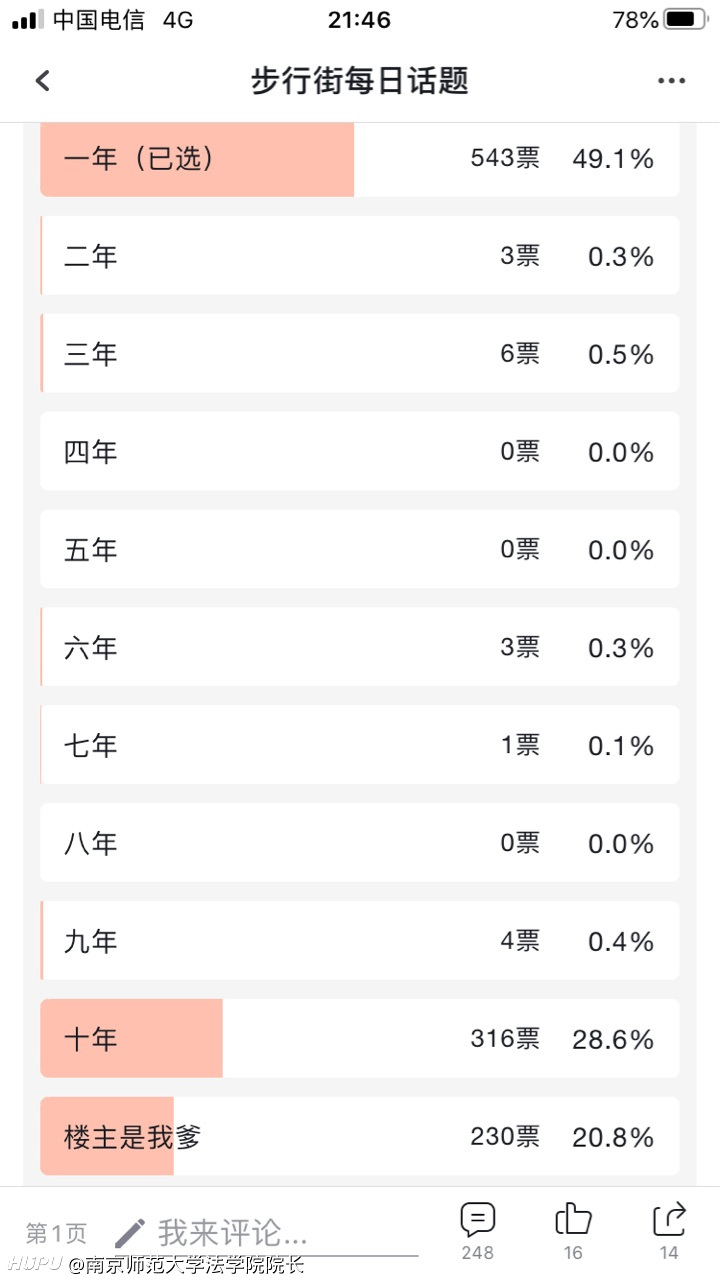Viewport: 720px width, 1280px height.
Task: Select the 一年 (已选) poll option
Action: 360,158
